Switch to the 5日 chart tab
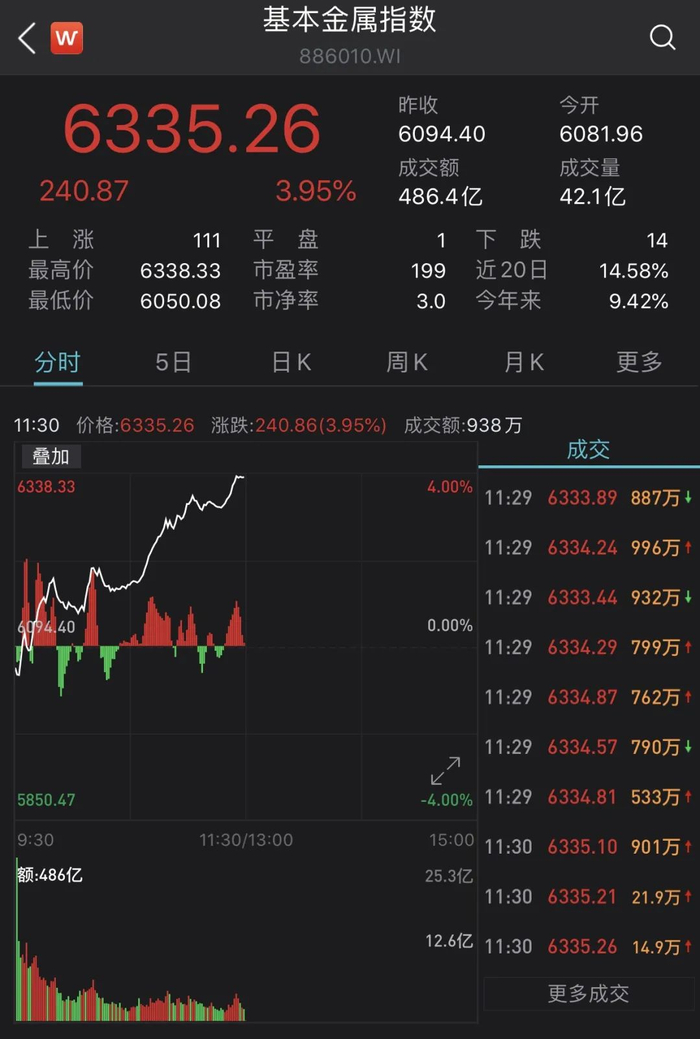Viewport: 700px width, 1039px height. pyautogui.click(x=173, y=362)
